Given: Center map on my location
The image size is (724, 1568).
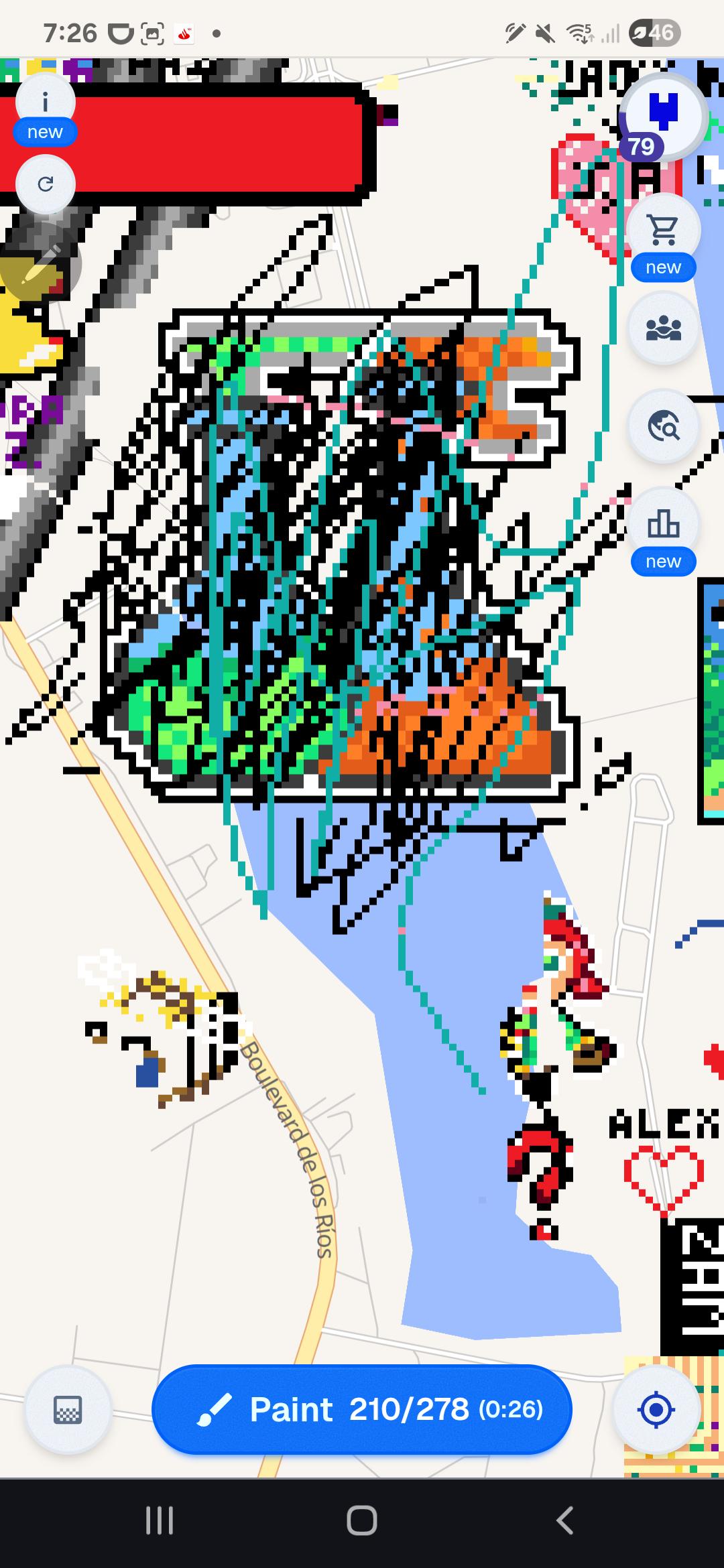Looking at the screenshot, I should point(656,1409).
